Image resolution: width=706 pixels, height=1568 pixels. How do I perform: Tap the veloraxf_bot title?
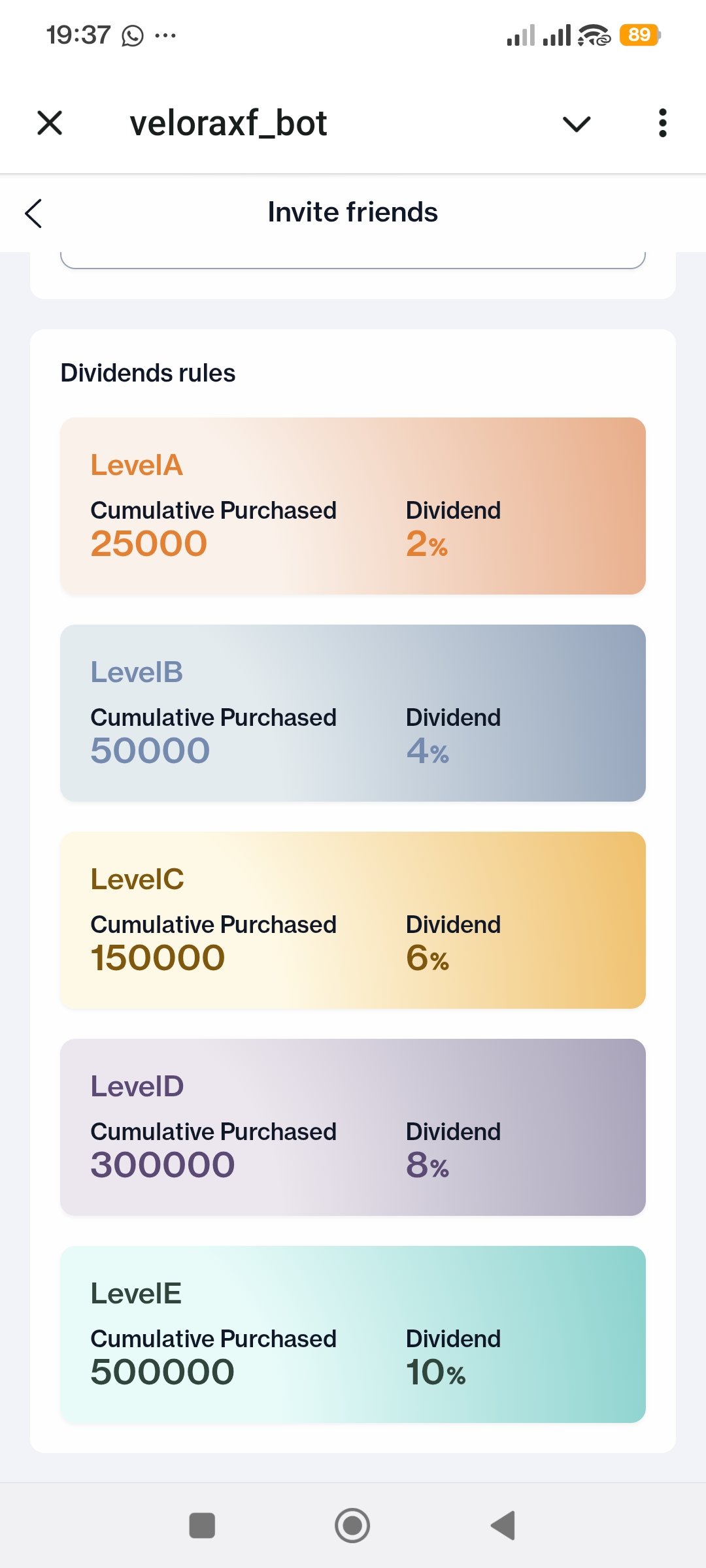(229, 123)
